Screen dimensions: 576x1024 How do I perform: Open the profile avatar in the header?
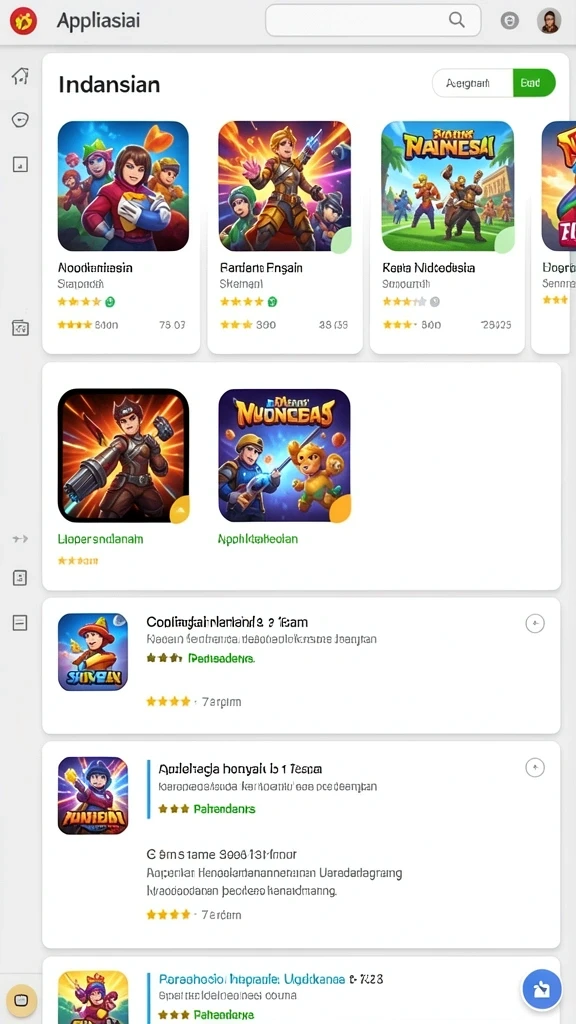pos(549,21)
